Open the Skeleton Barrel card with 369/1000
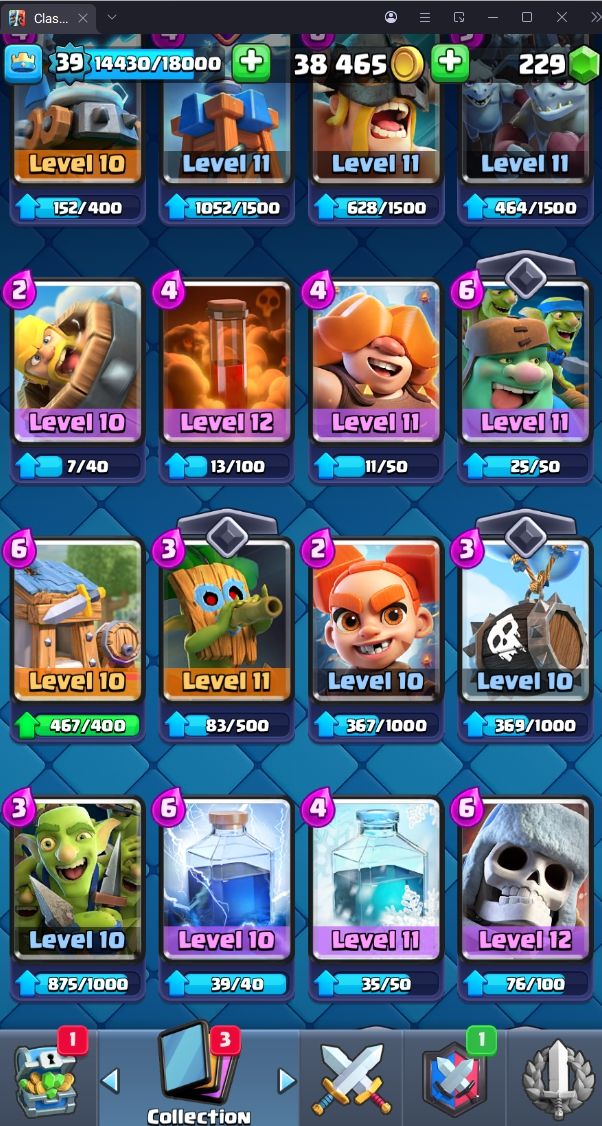 524,620
